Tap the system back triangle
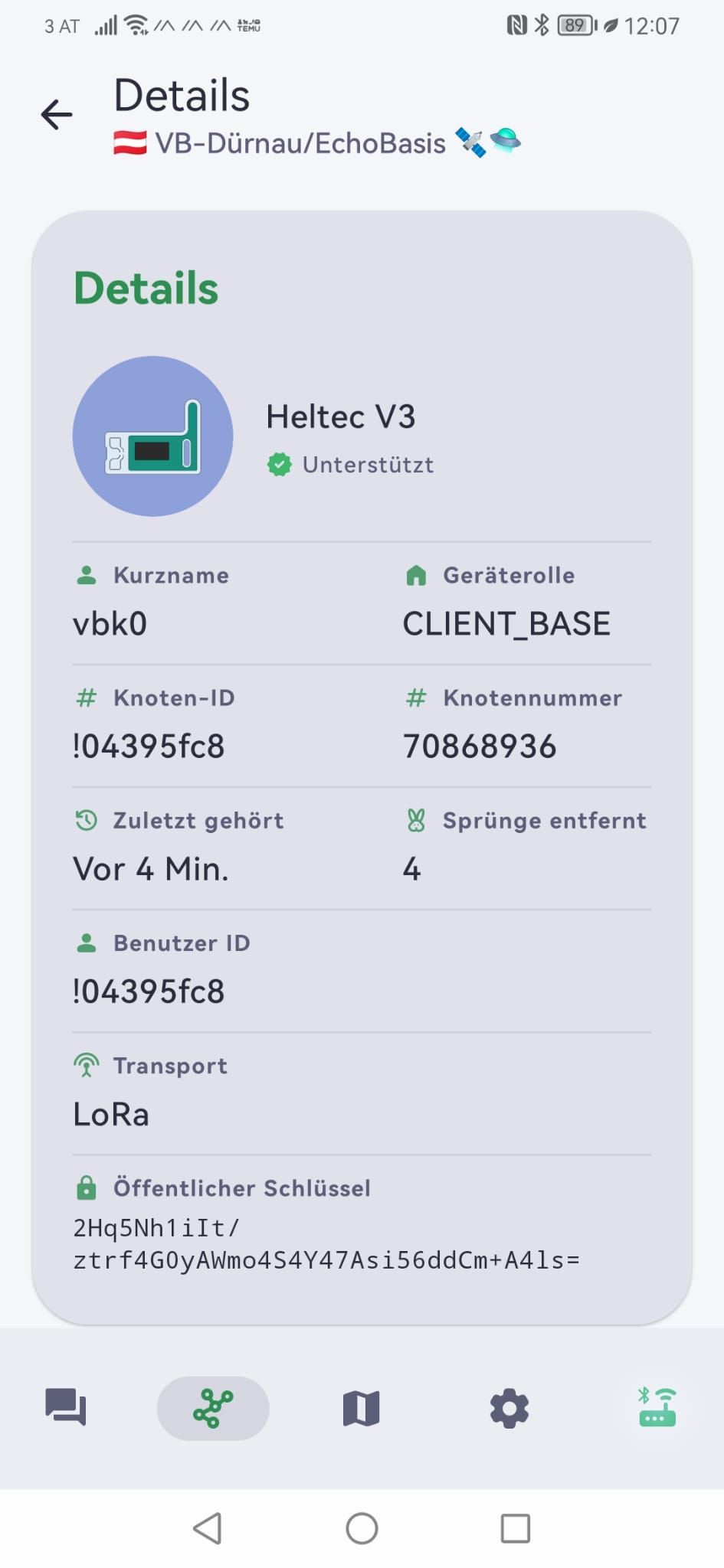Image resolution: width=724 pixels, height=1568 pixels. pos(208,1528)
